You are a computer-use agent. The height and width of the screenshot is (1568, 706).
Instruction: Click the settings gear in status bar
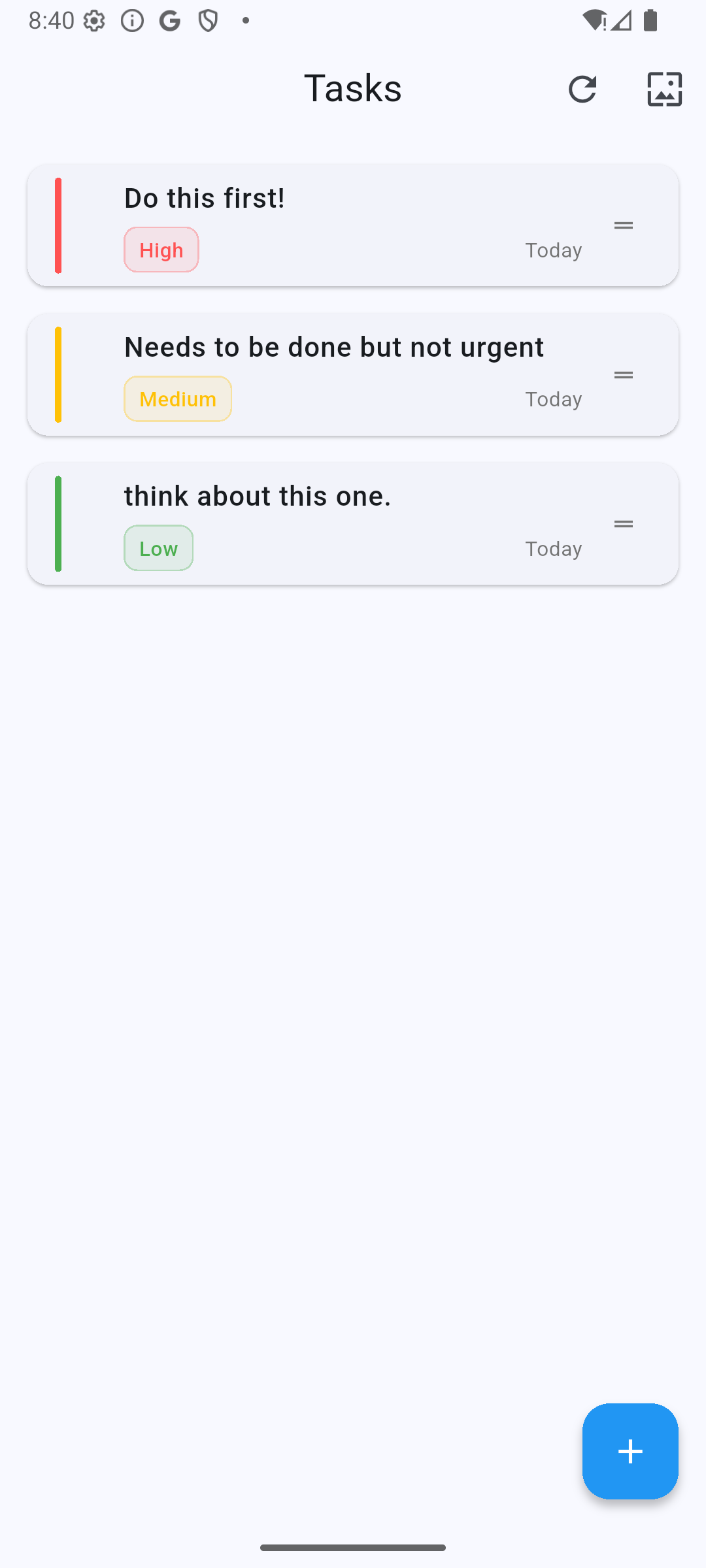coord(95,20)
